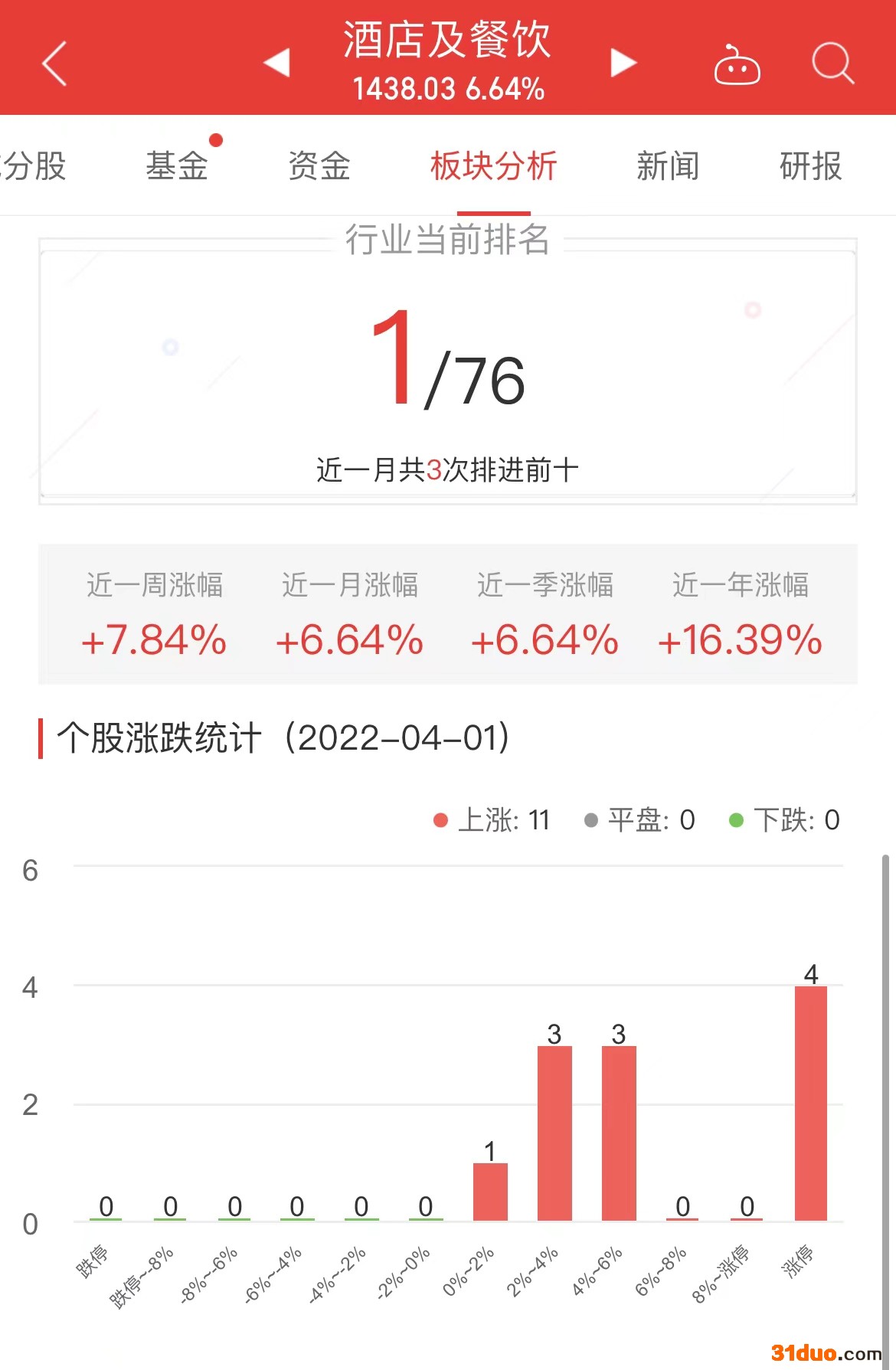Select the 板块分析 tab
The height and width of the screenshot is (1370, 896).
494,166
